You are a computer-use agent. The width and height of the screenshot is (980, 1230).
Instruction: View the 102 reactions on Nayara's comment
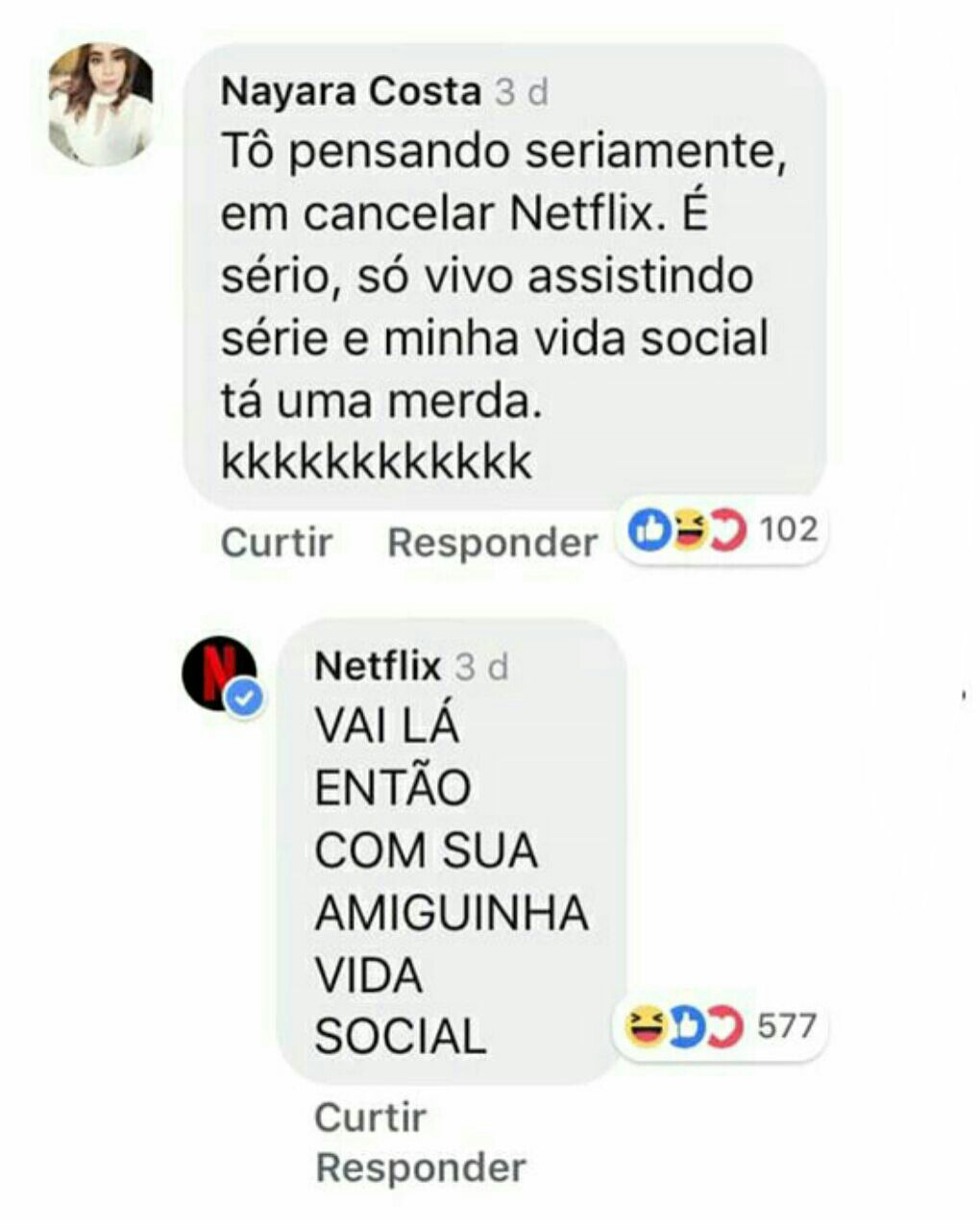pos(721,529)
